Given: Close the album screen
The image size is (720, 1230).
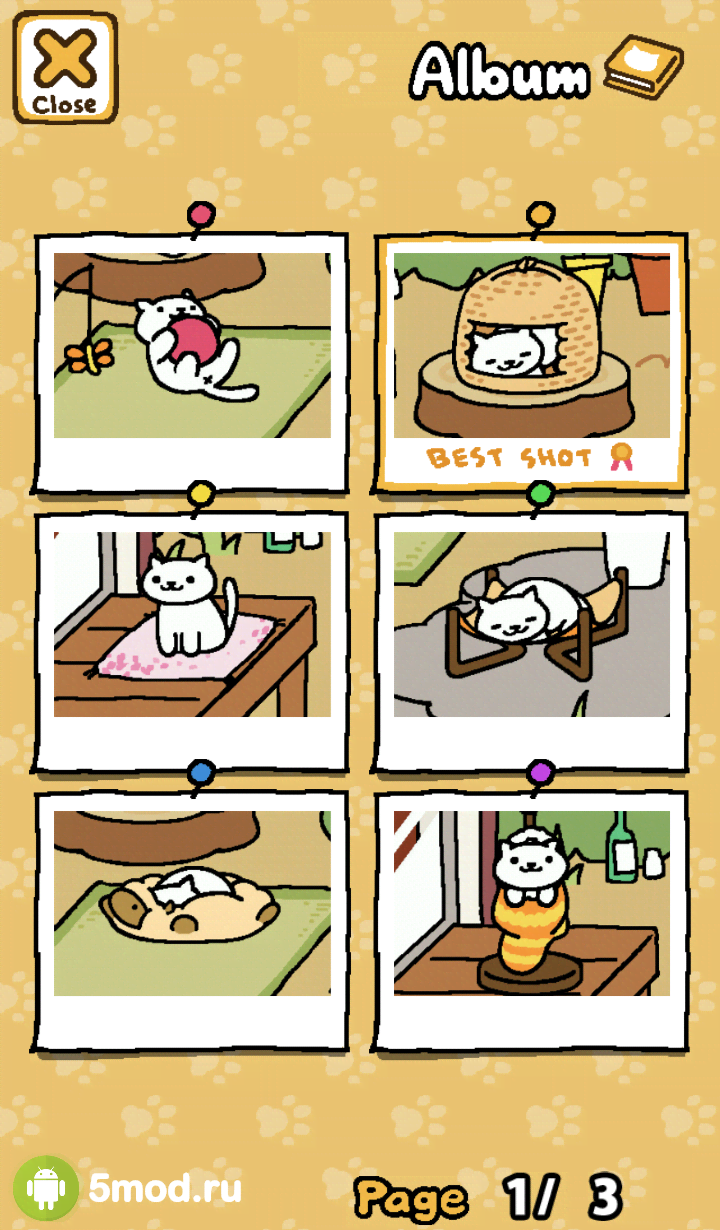Looking at the screenshot, I should (x=64, y=67).
